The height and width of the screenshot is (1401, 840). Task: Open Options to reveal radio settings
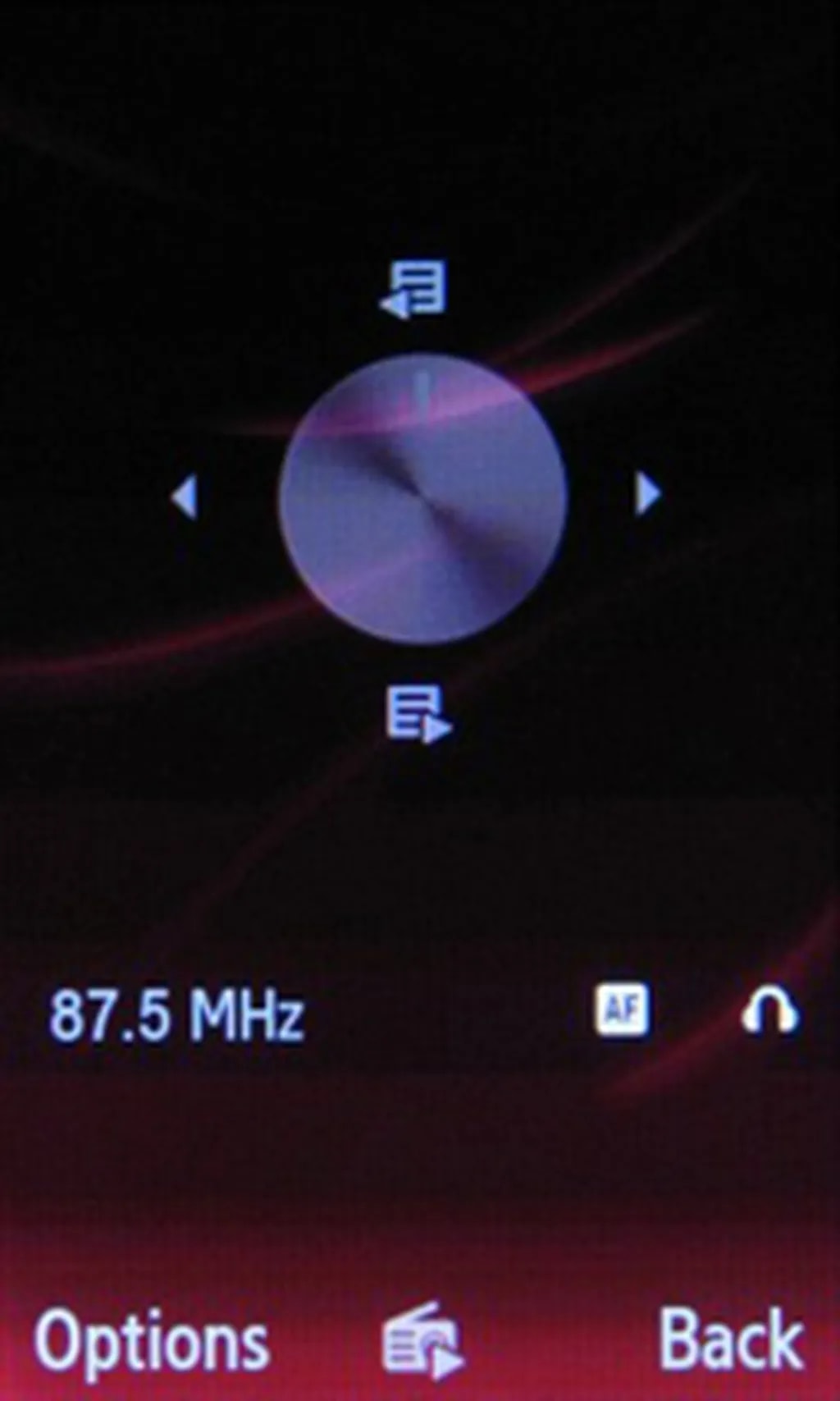click(x=152, y=1338)
